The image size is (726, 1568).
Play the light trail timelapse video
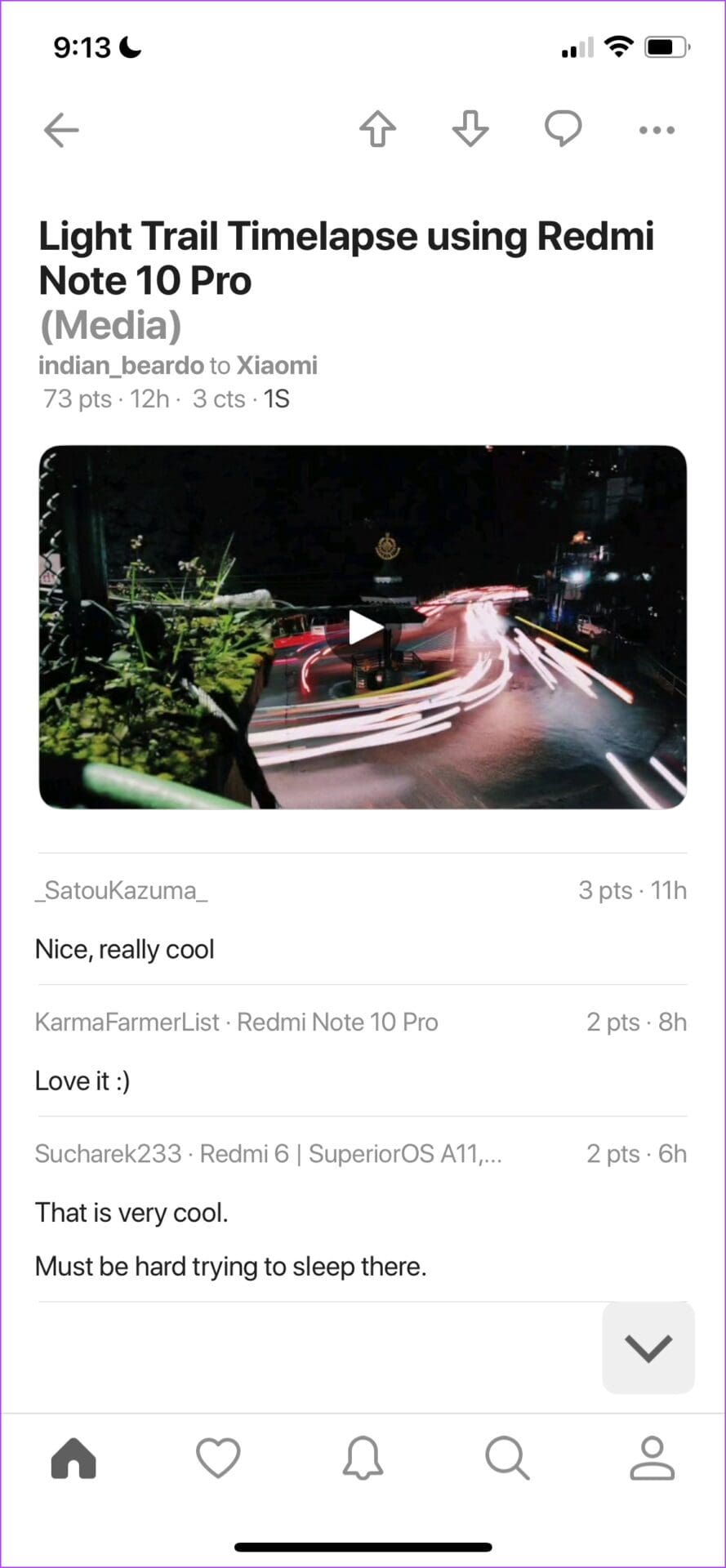[363, 627]
